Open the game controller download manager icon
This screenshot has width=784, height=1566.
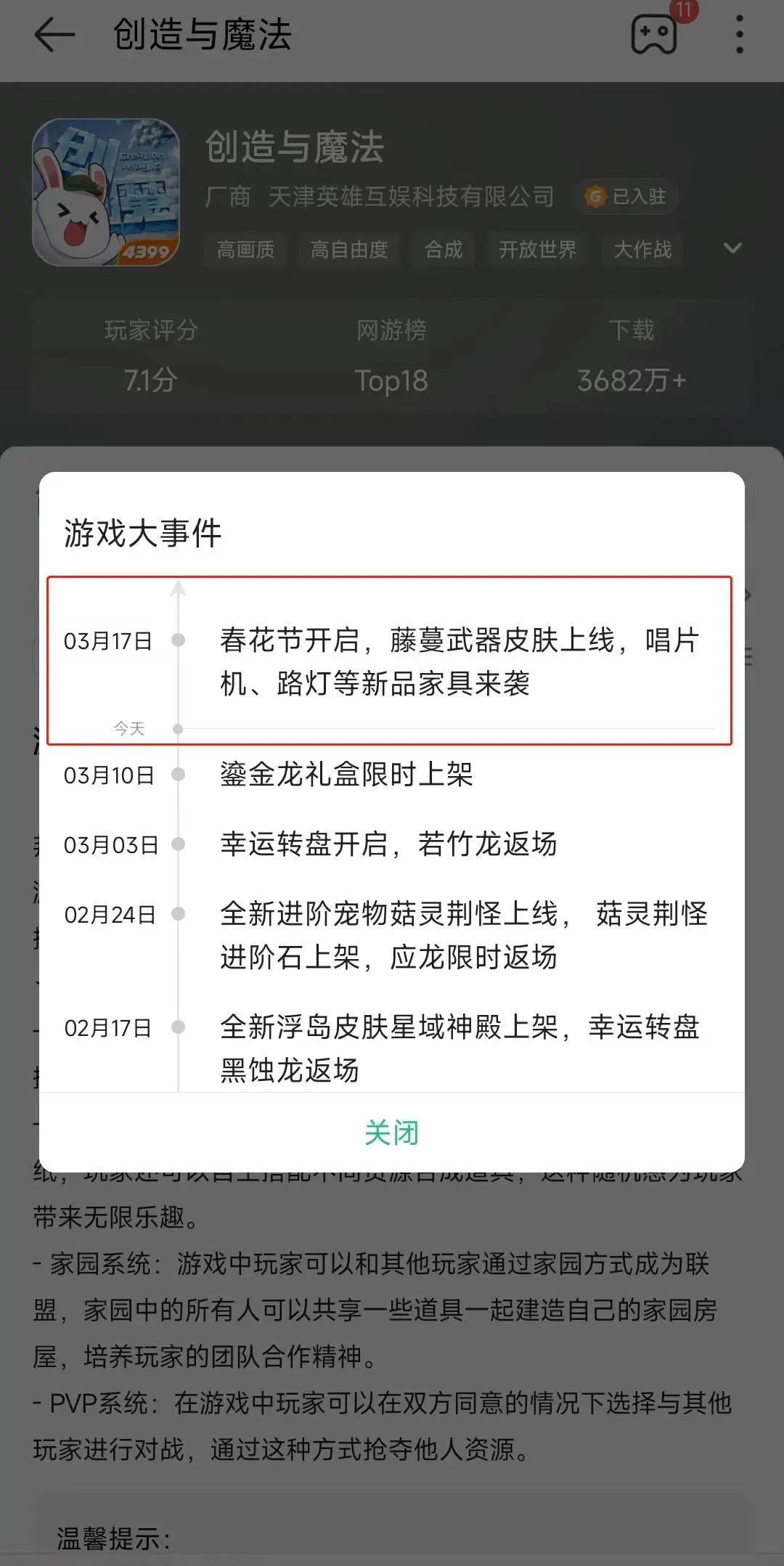tap(654, 35)
